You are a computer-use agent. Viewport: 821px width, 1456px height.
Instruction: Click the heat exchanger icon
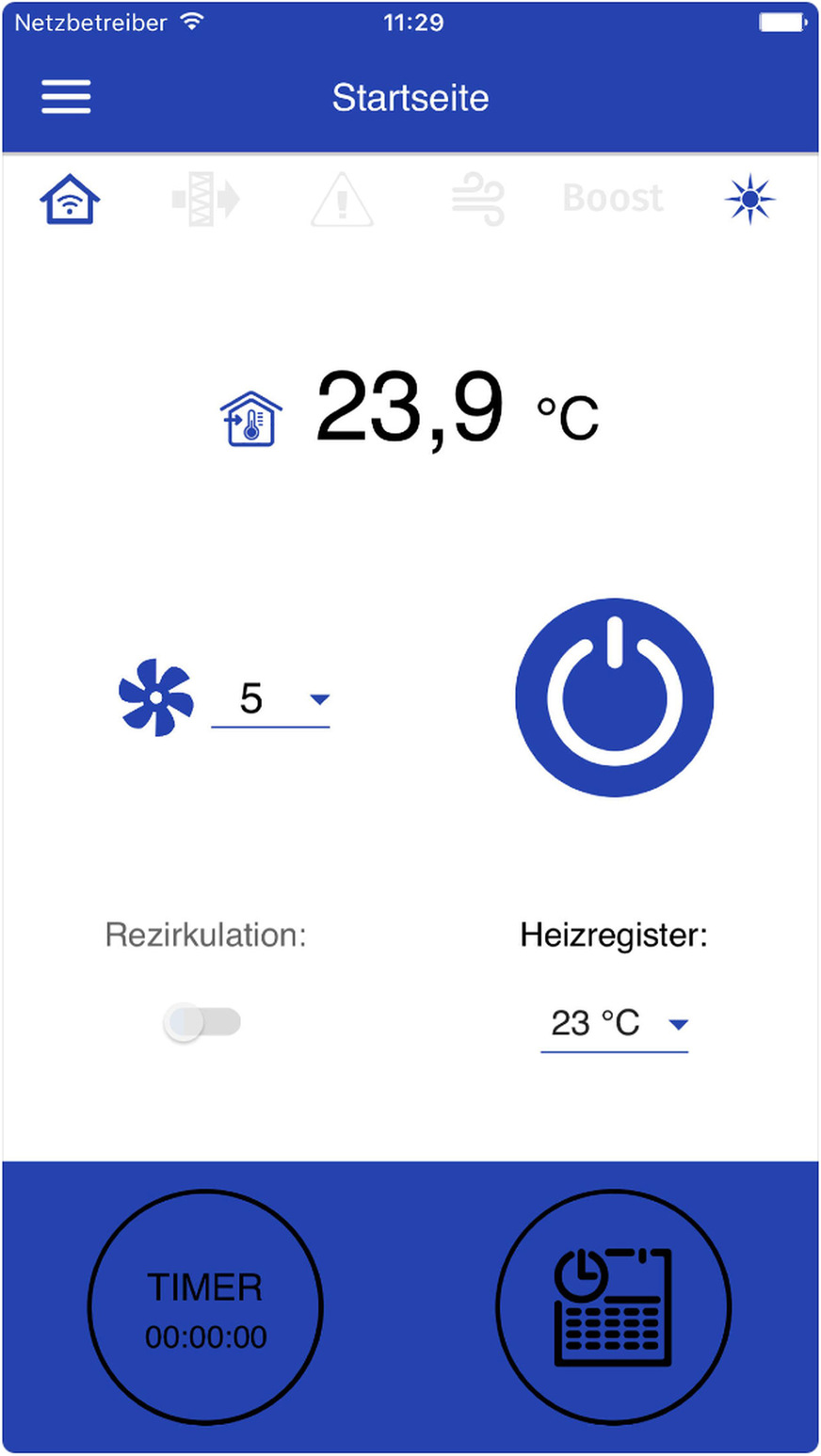[x=206, y=198]
